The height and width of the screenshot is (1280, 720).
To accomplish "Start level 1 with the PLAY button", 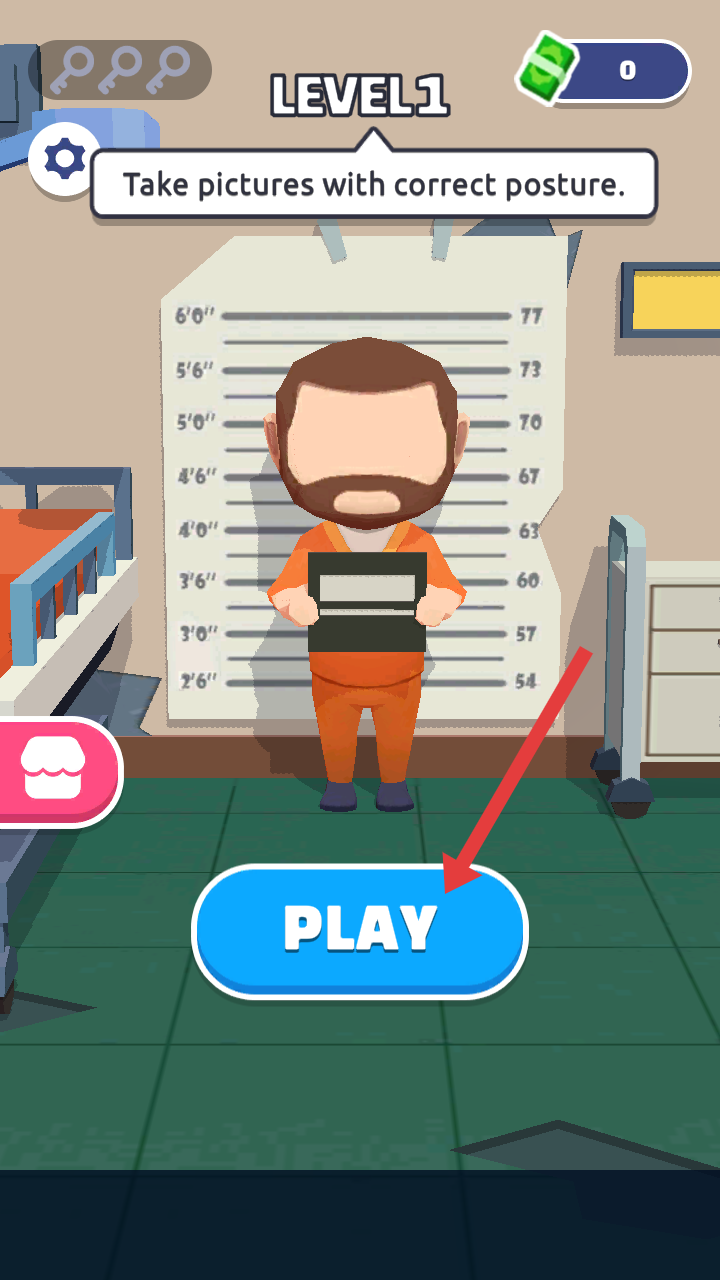I will click(x=360, y=931).
